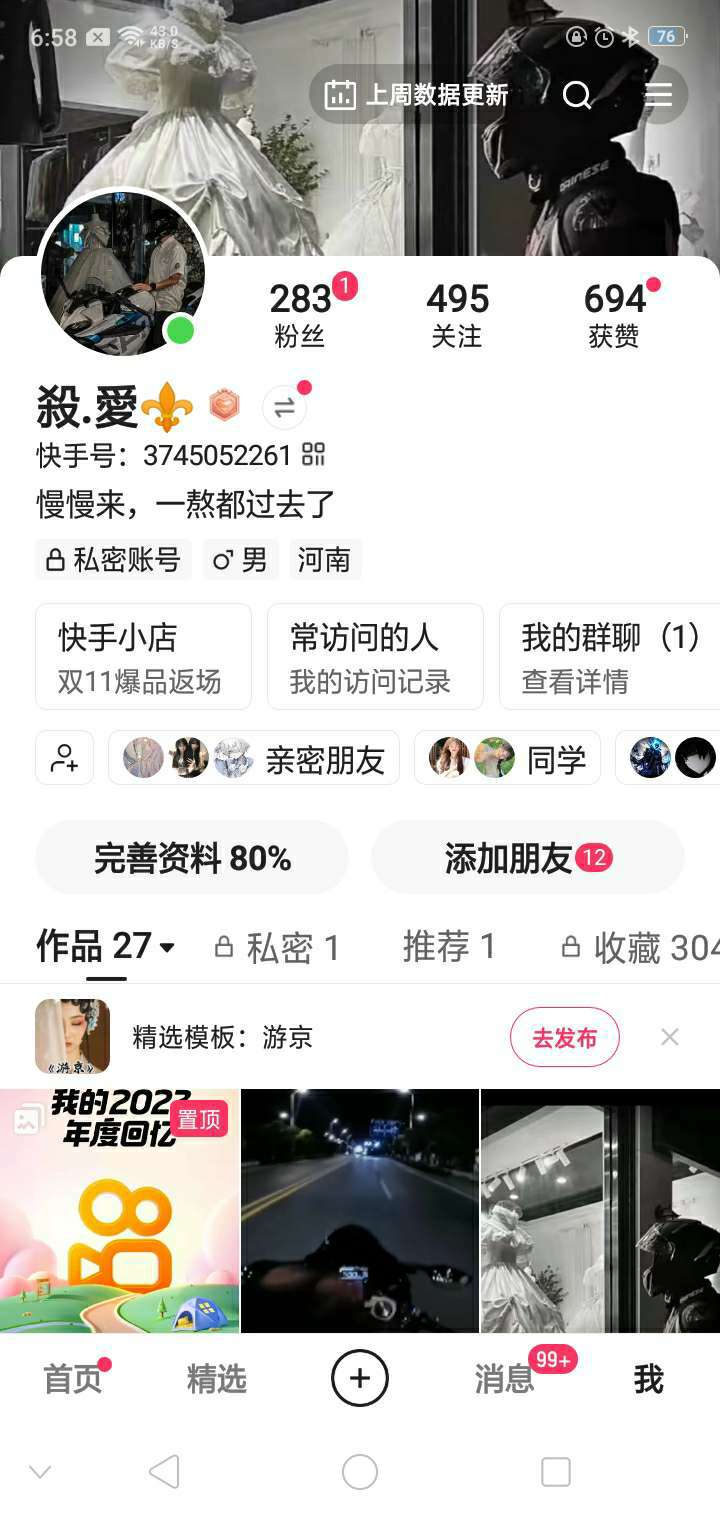Tap the profile avatar photo
Screen dimensions: 720x1520
pyautogui.click(x=122, y=273)
